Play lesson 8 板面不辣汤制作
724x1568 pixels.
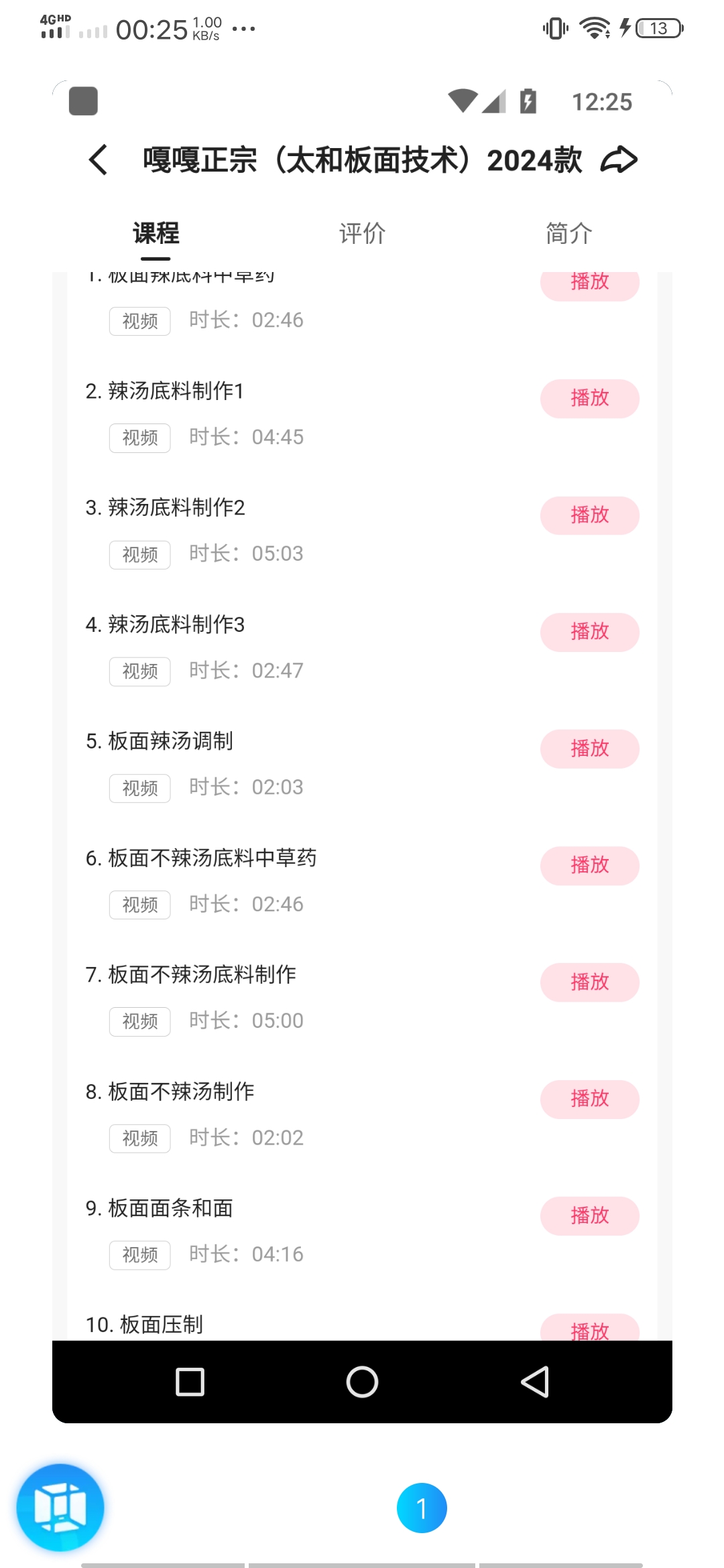tap(589, 1099)
